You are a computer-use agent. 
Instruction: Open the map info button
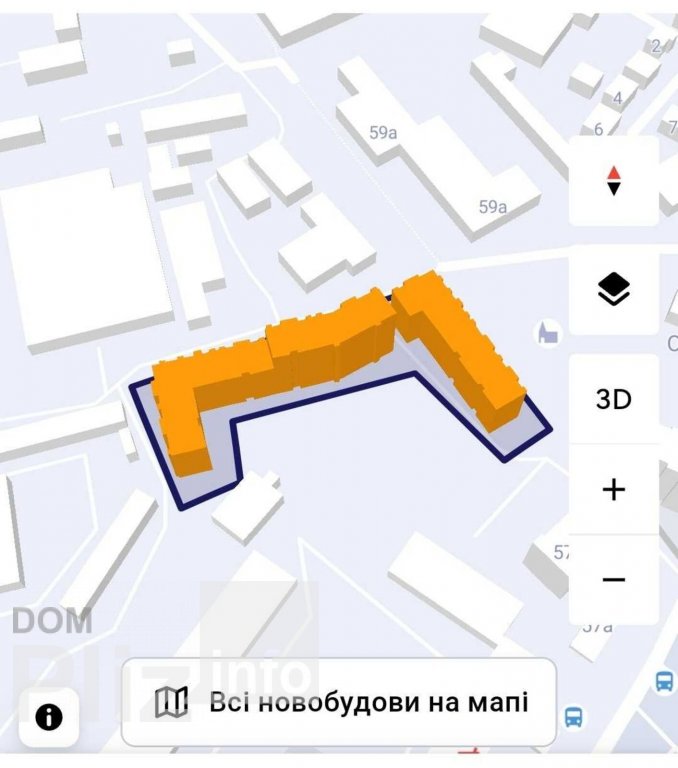point(48,716)
